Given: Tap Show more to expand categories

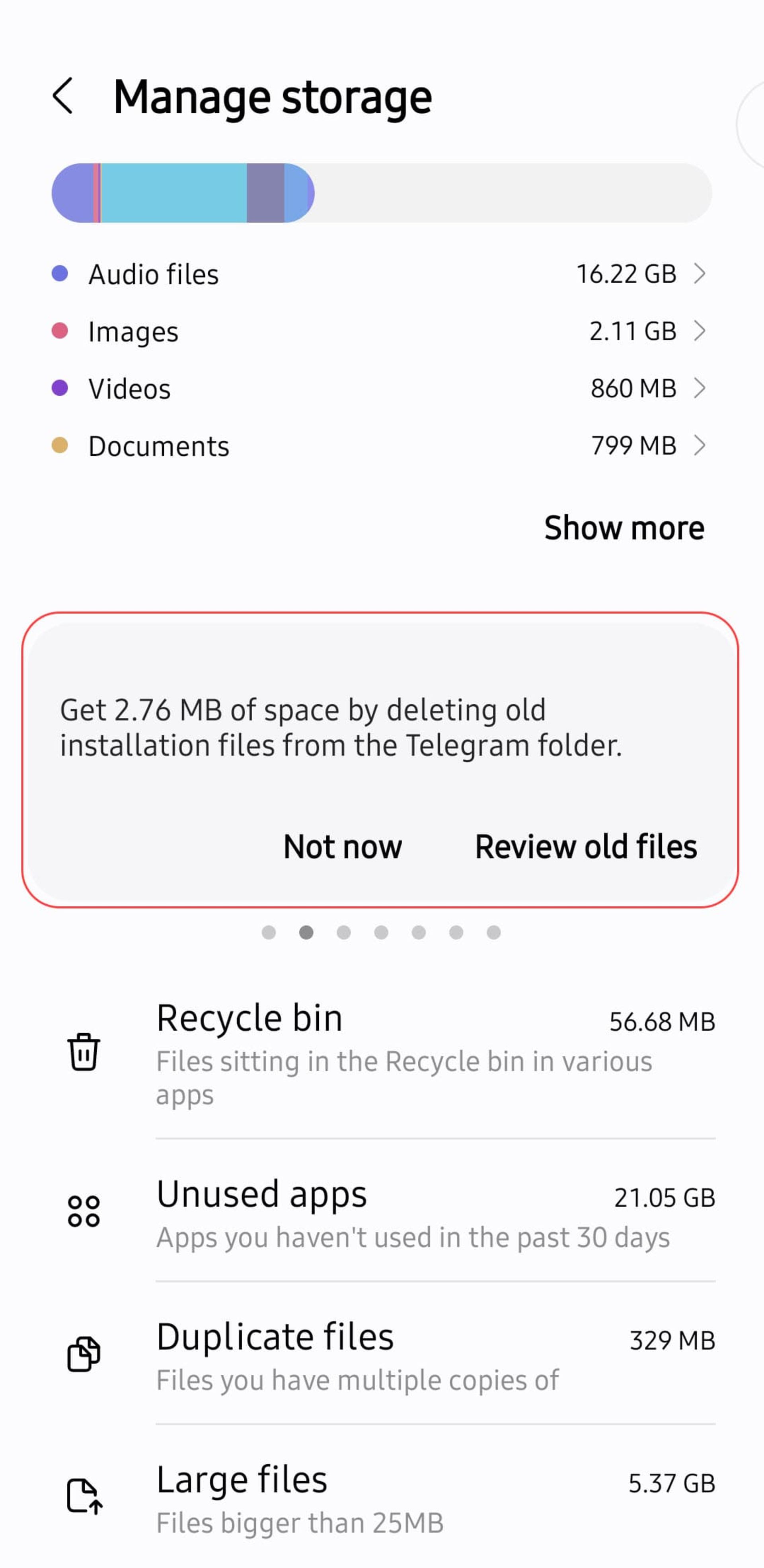Looking at the screenshot, I should click(623, 528).
